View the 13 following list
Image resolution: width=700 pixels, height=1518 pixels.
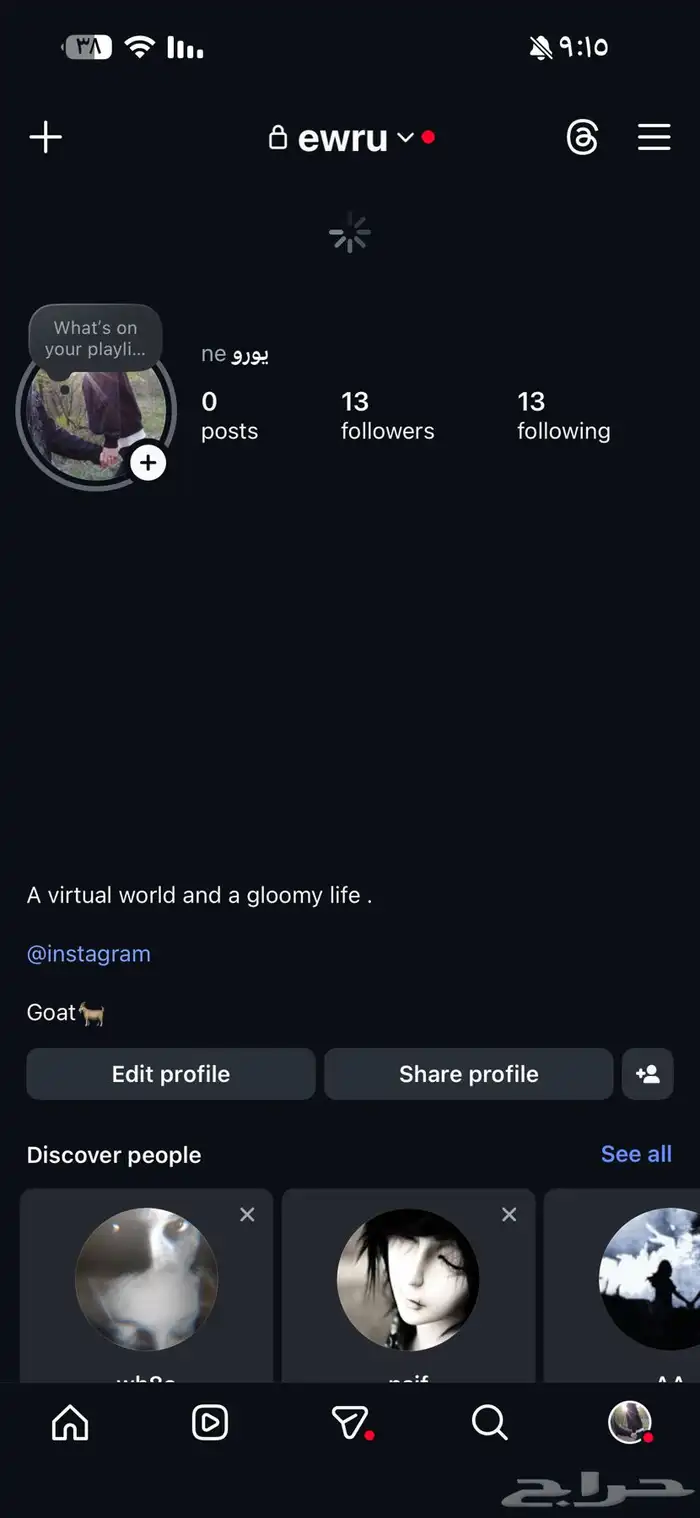click(x=563, y=415)
